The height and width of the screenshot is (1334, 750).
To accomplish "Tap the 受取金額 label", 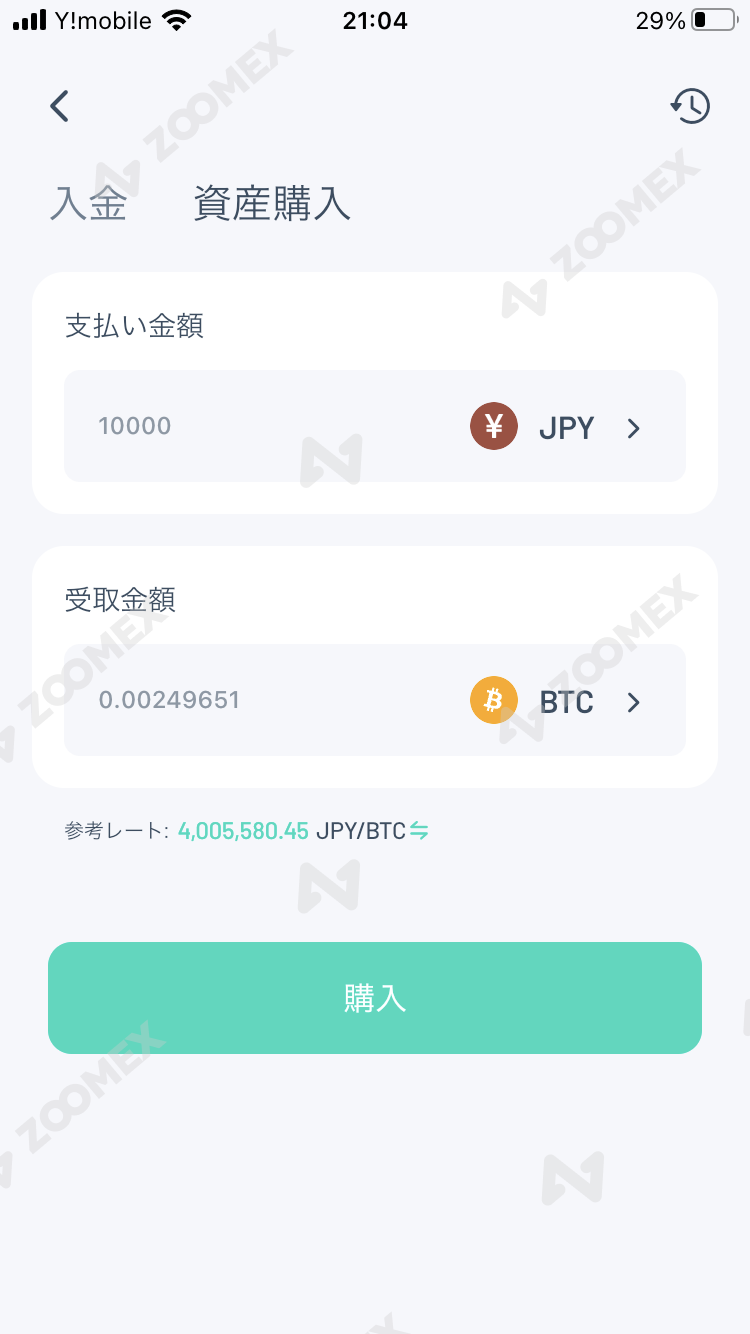I will [119, 600].
